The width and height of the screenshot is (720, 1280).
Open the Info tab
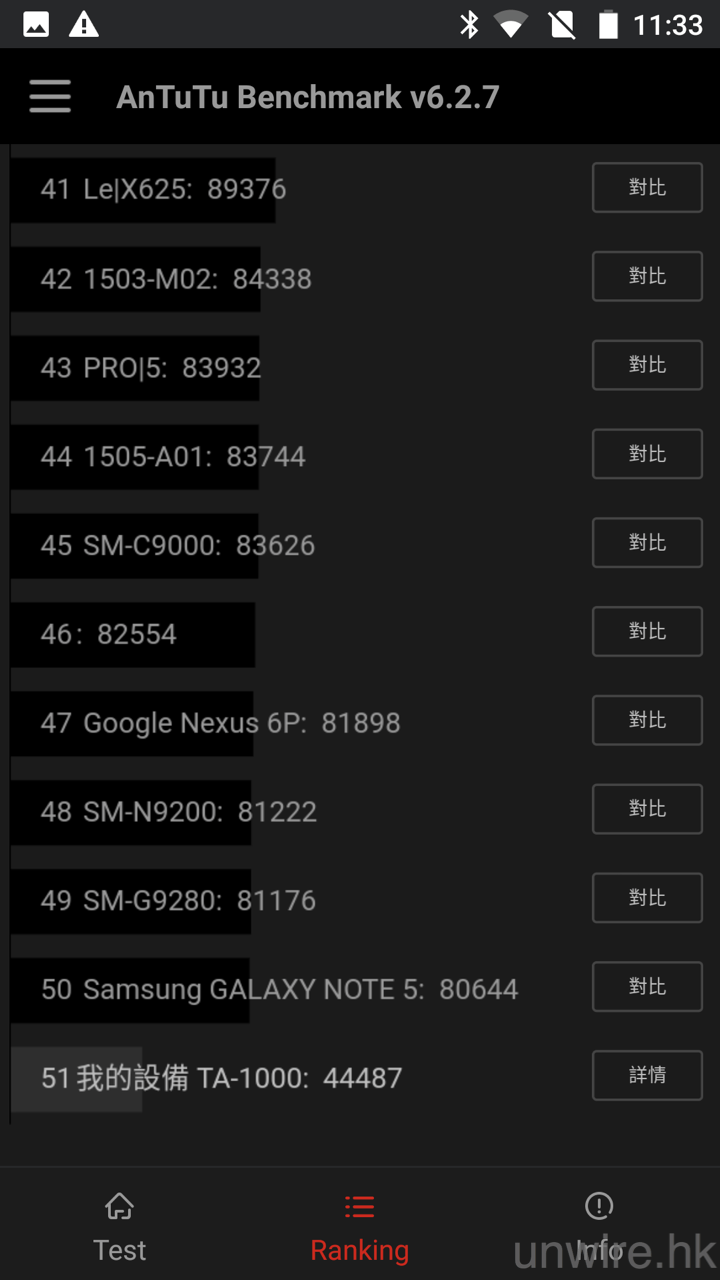click(x=599, y=1227)
